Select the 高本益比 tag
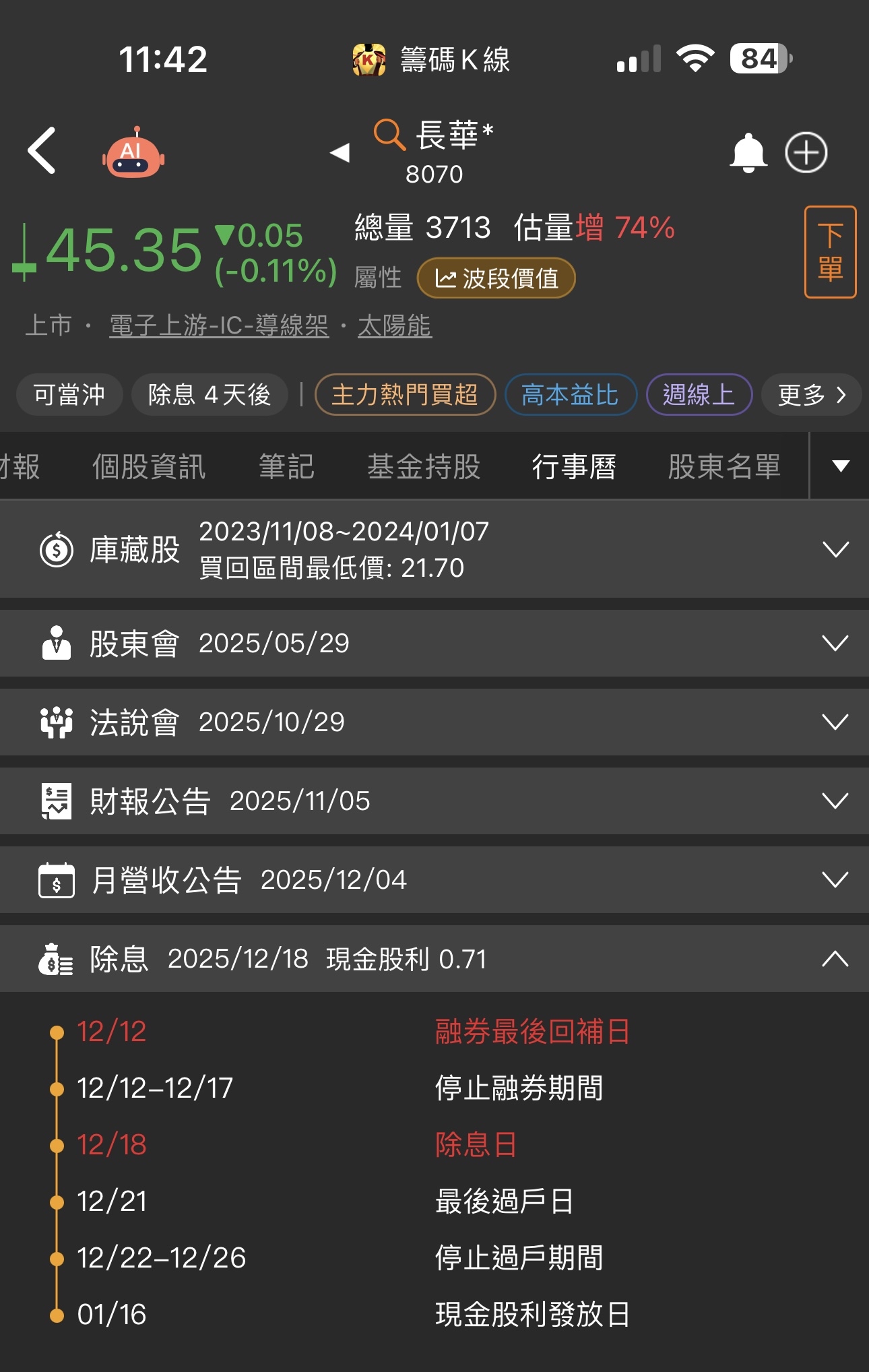 pos(571,395)
